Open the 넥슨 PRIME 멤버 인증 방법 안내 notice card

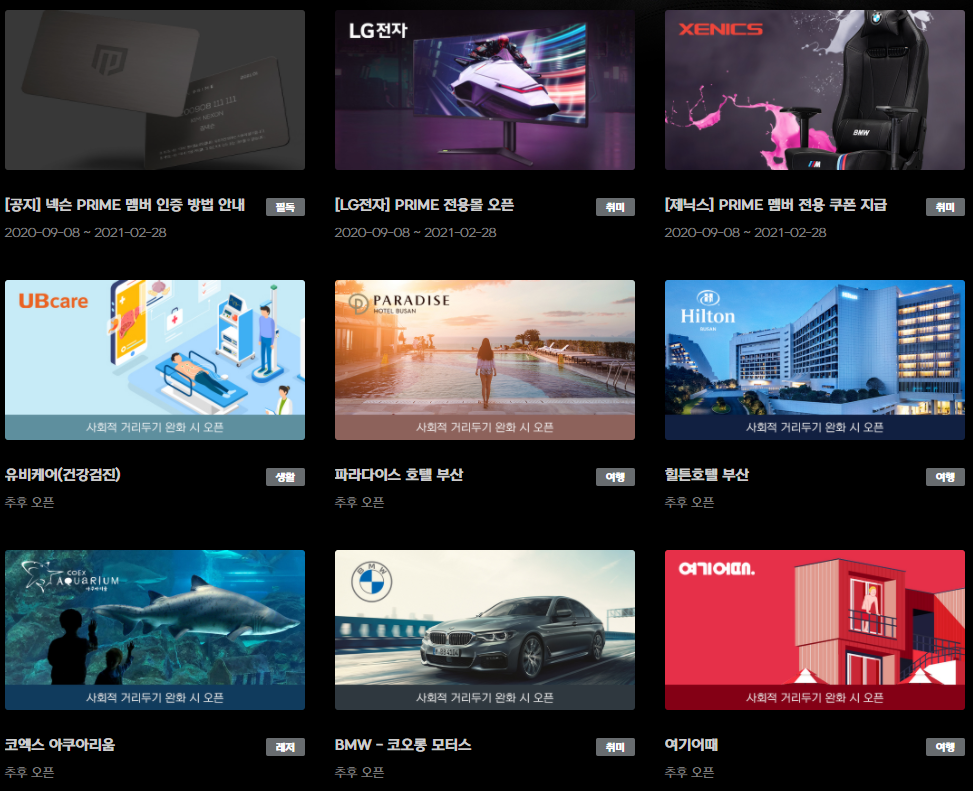pos(155,91)
